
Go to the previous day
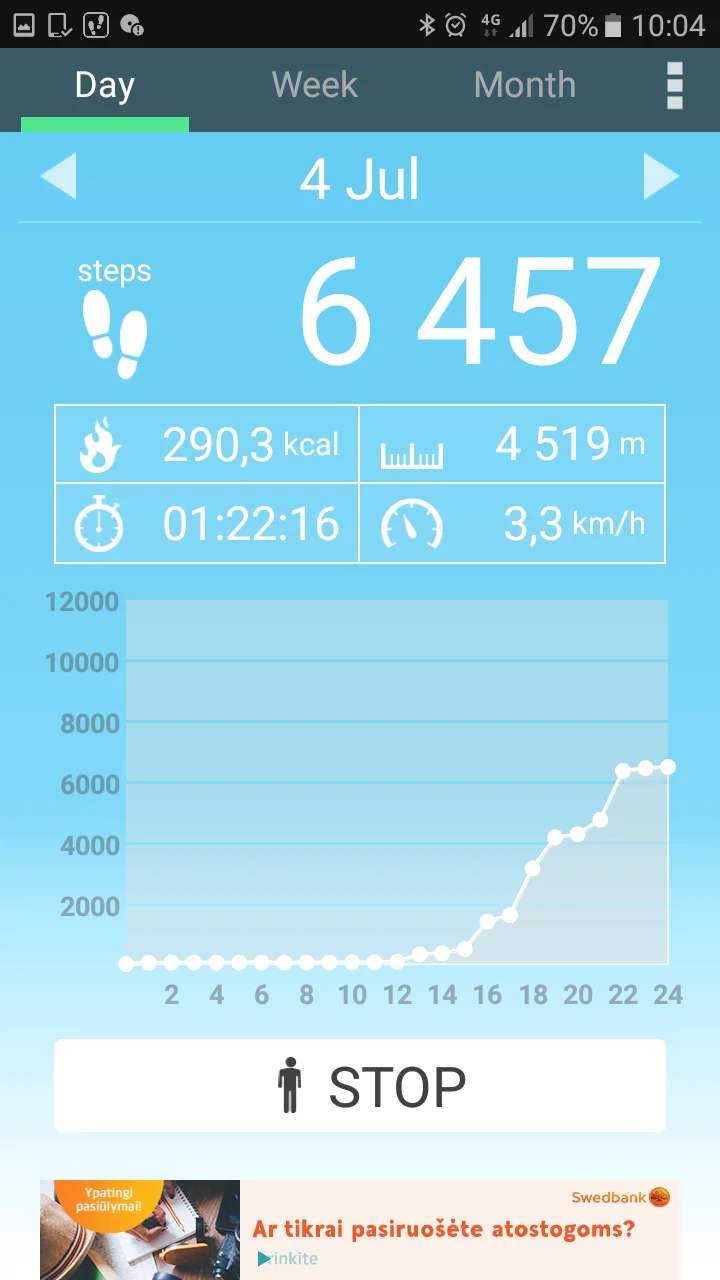tap(58, 178)
